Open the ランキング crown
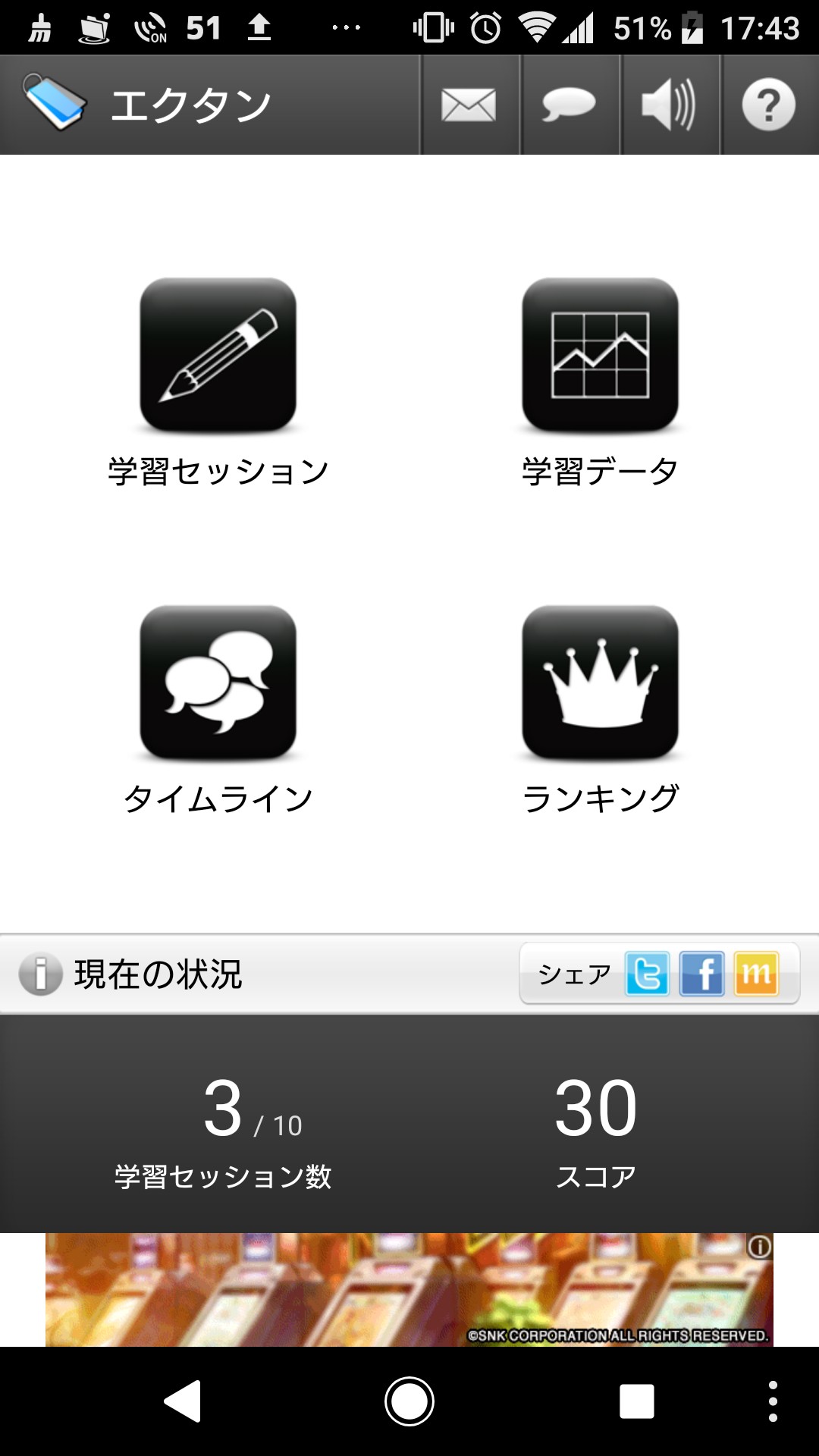The width and height of the screenshot is (819, 1456). coord(600,683)
